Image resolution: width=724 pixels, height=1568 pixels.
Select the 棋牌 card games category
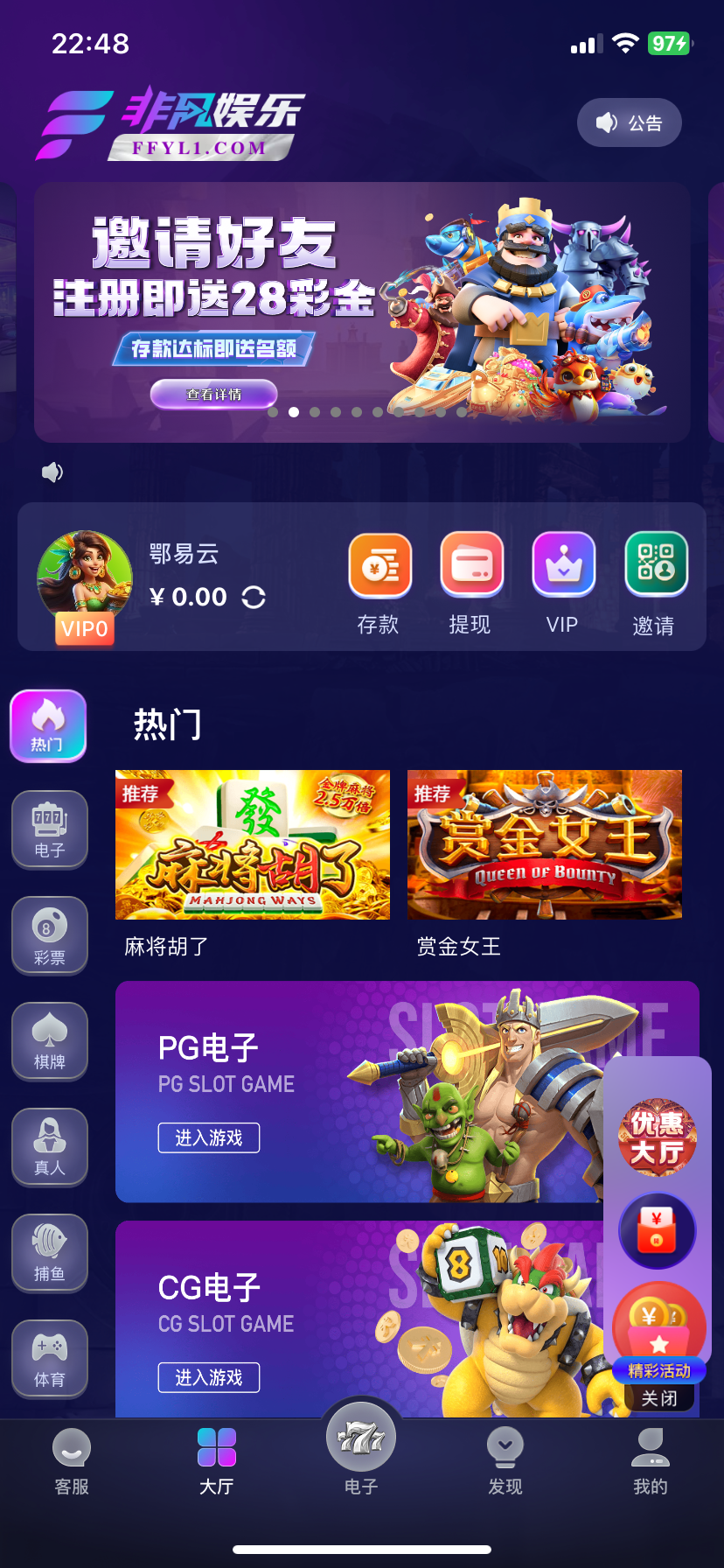pos(49,1041)
